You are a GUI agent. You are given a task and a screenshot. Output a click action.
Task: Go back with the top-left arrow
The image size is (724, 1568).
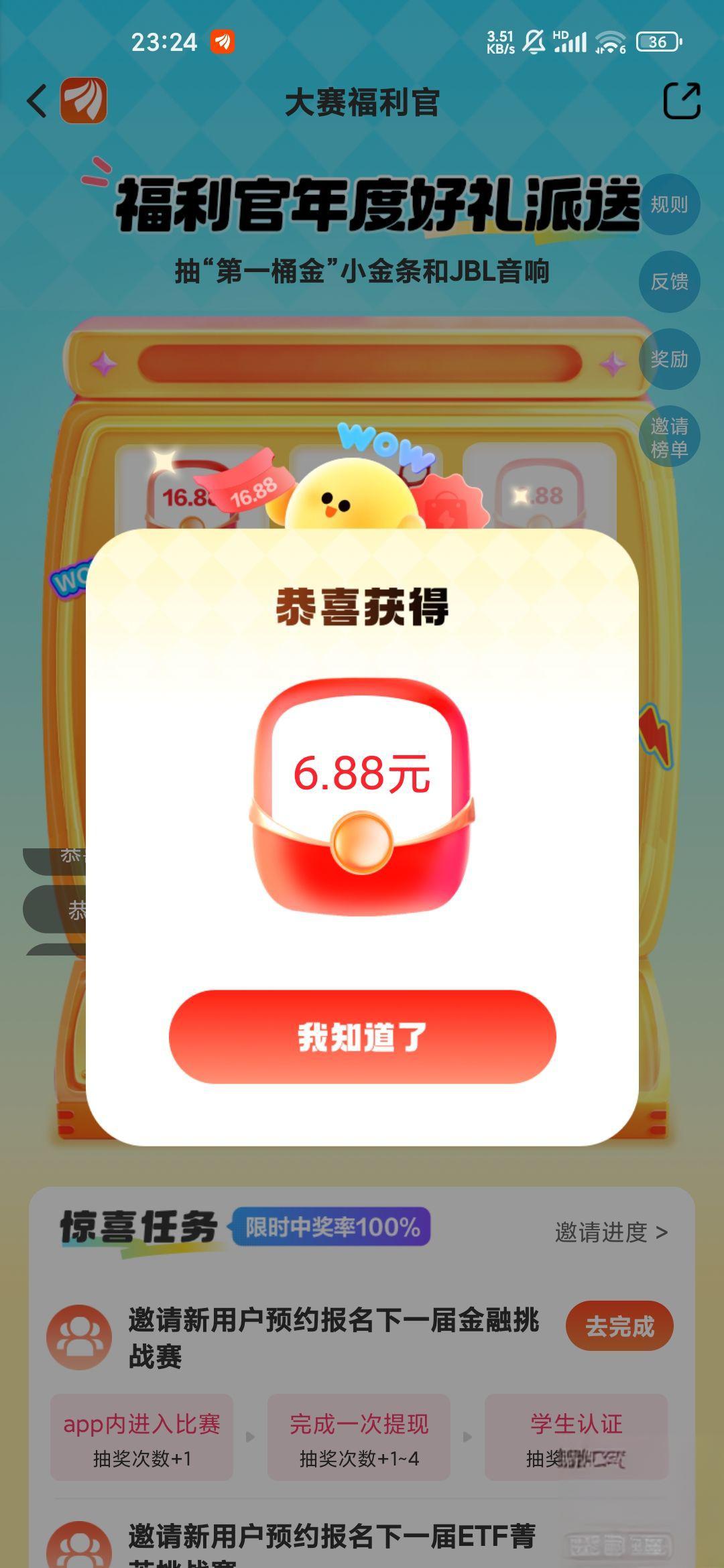point(38,101)
